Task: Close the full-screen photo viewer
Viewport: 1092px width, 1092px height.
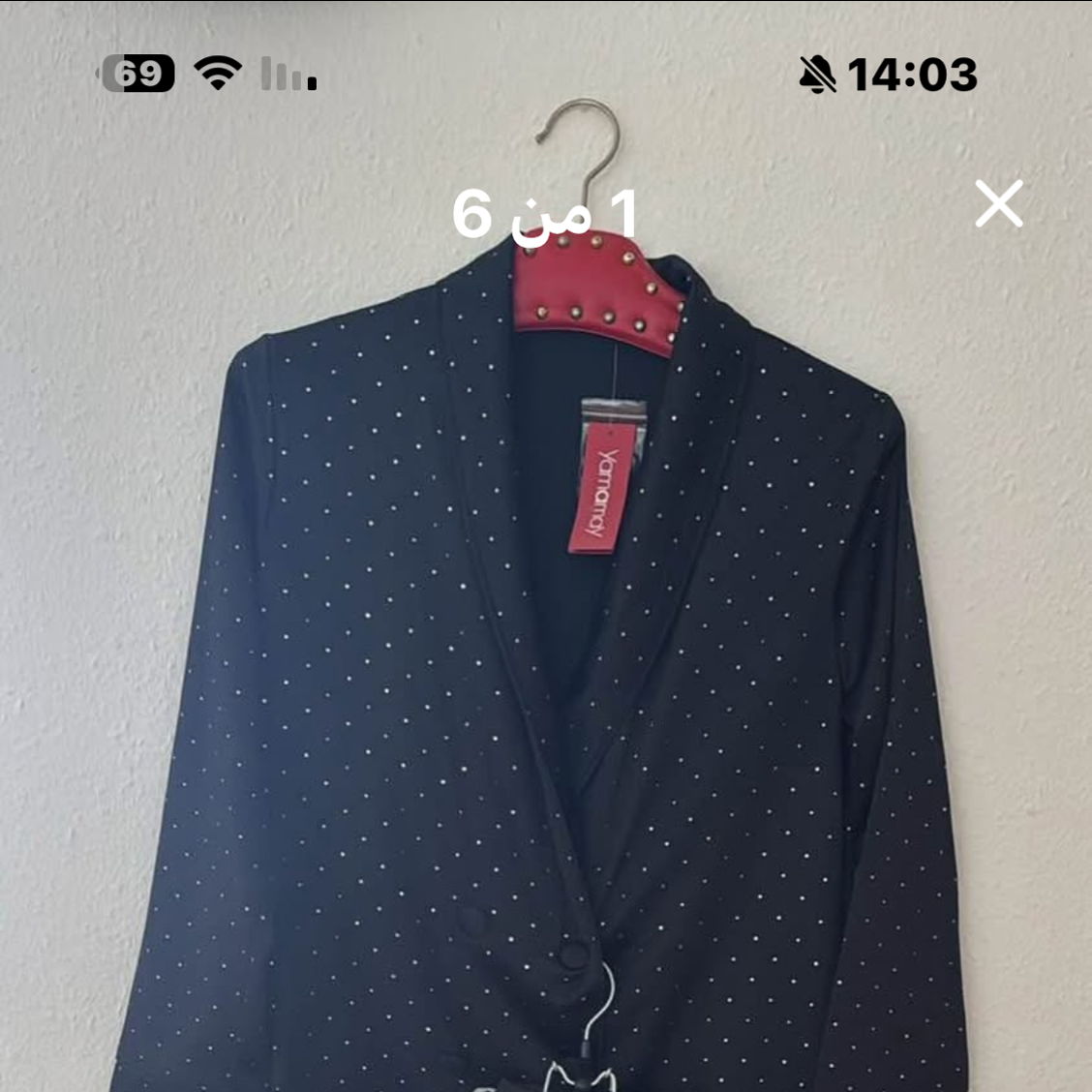Action: (x=998, y=204)
